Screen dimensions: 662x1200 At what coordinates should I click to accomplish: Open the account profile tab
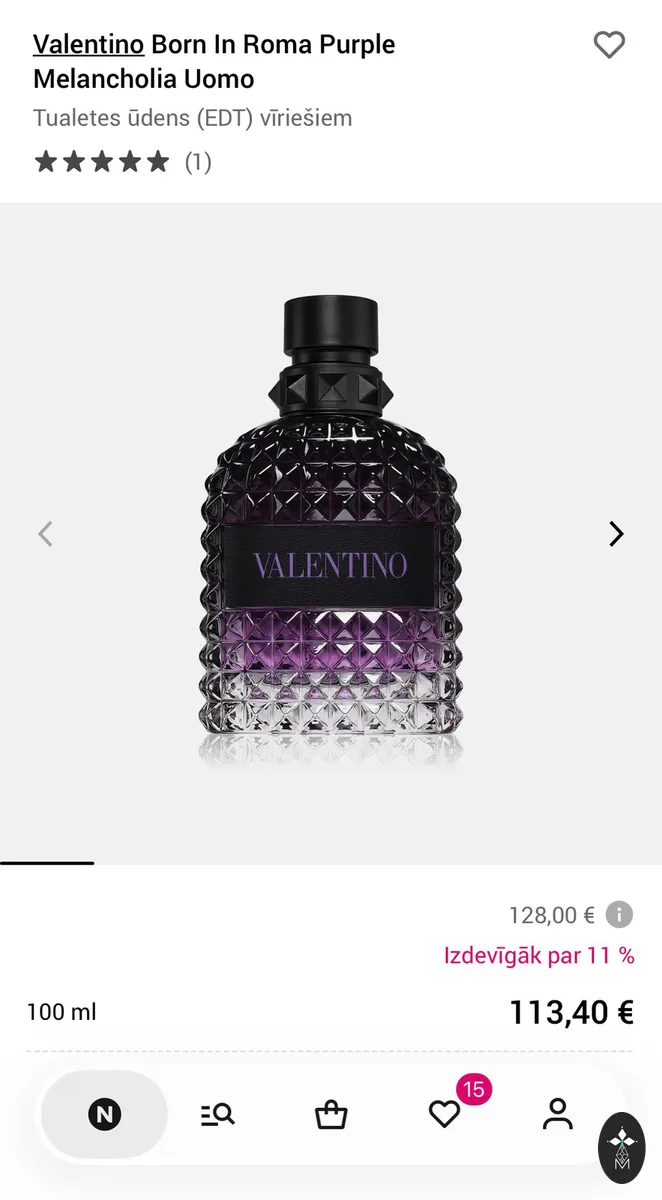click(x=557, y=1114)
